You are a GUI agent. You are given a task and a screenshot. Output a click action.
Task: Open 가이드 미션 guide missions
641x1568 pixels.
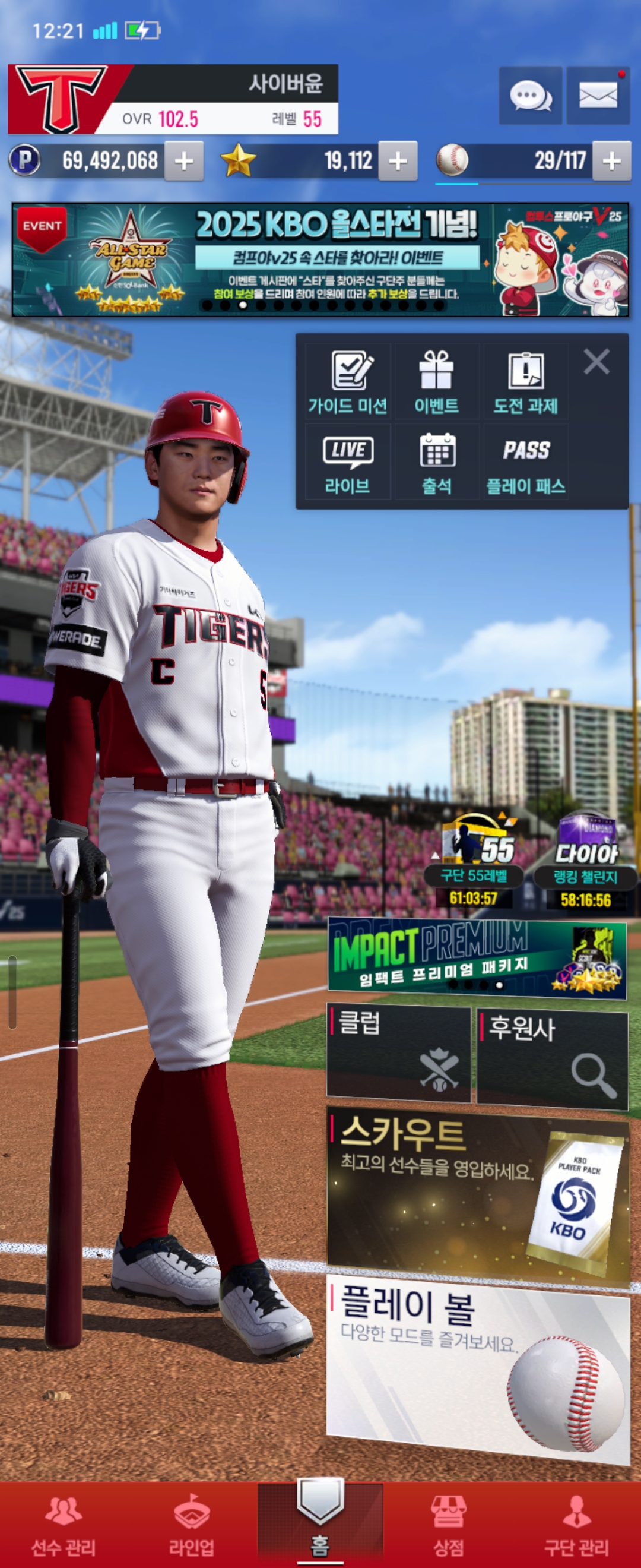pyautogui.click(x=347, y=382)
